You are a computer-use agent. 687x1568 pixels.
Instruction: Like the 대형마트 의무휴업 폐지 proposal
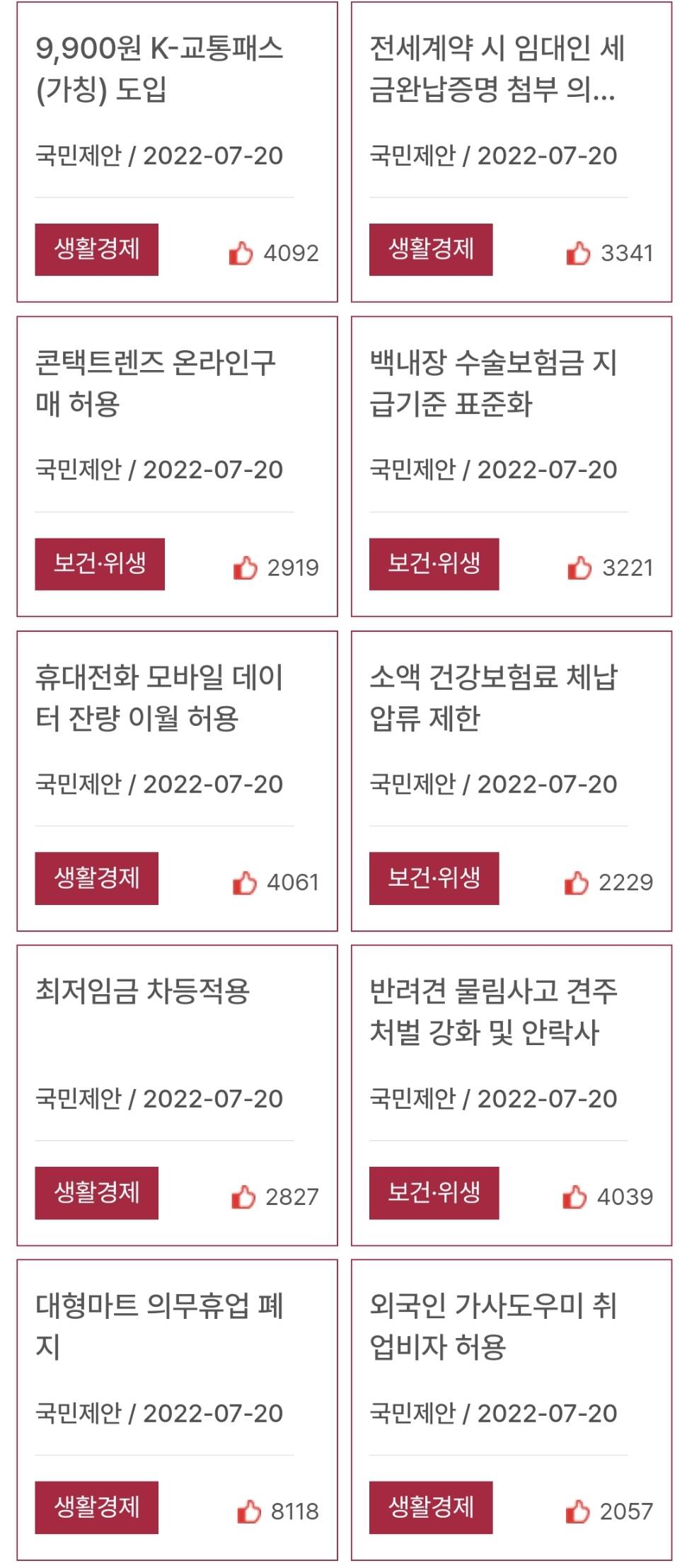coord(249,1511)
